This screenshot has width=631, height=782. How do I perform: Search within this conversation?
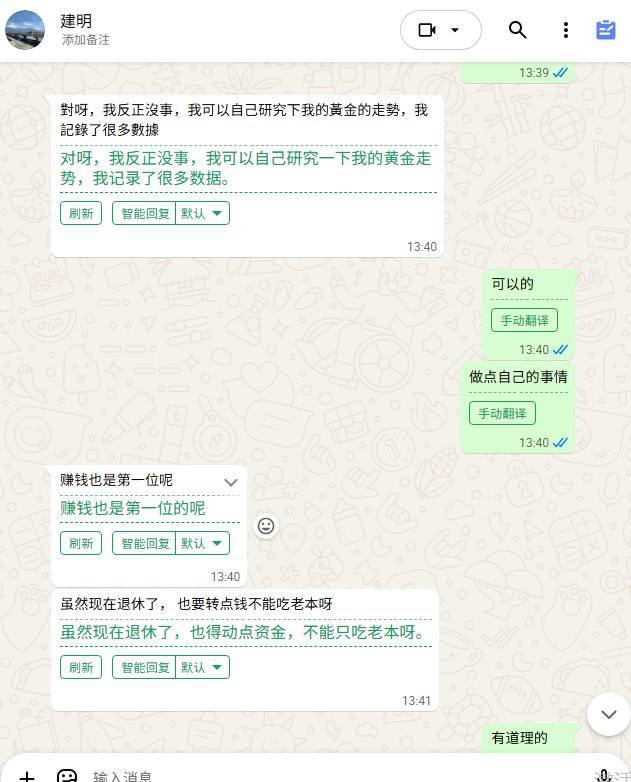(x=517, y=30)
